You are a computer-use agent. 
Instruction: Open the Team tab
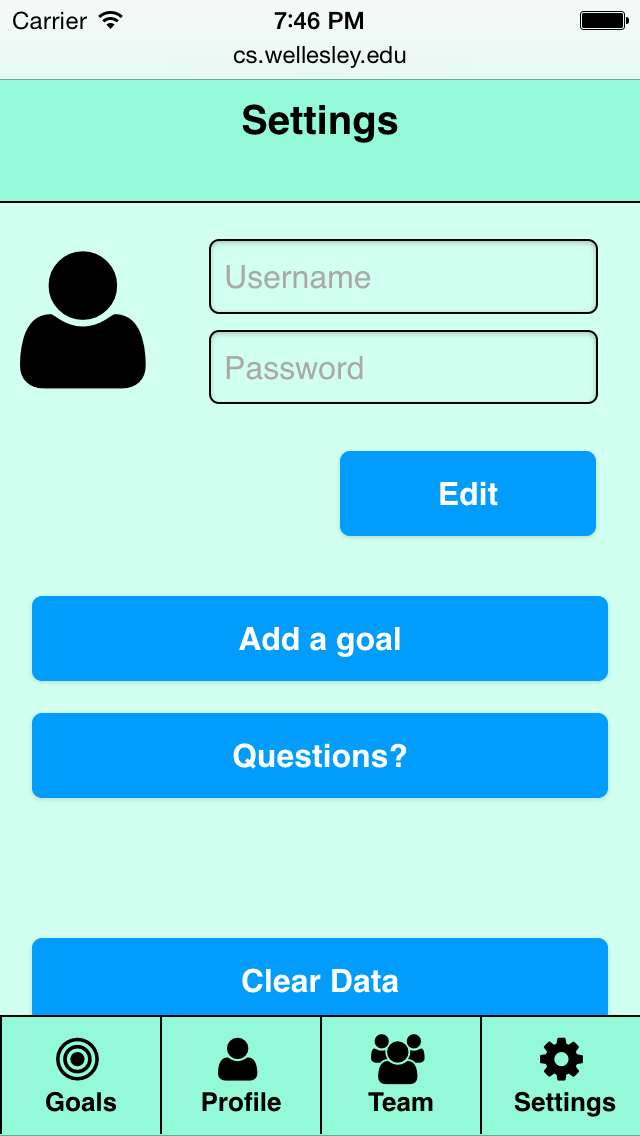401,1075
